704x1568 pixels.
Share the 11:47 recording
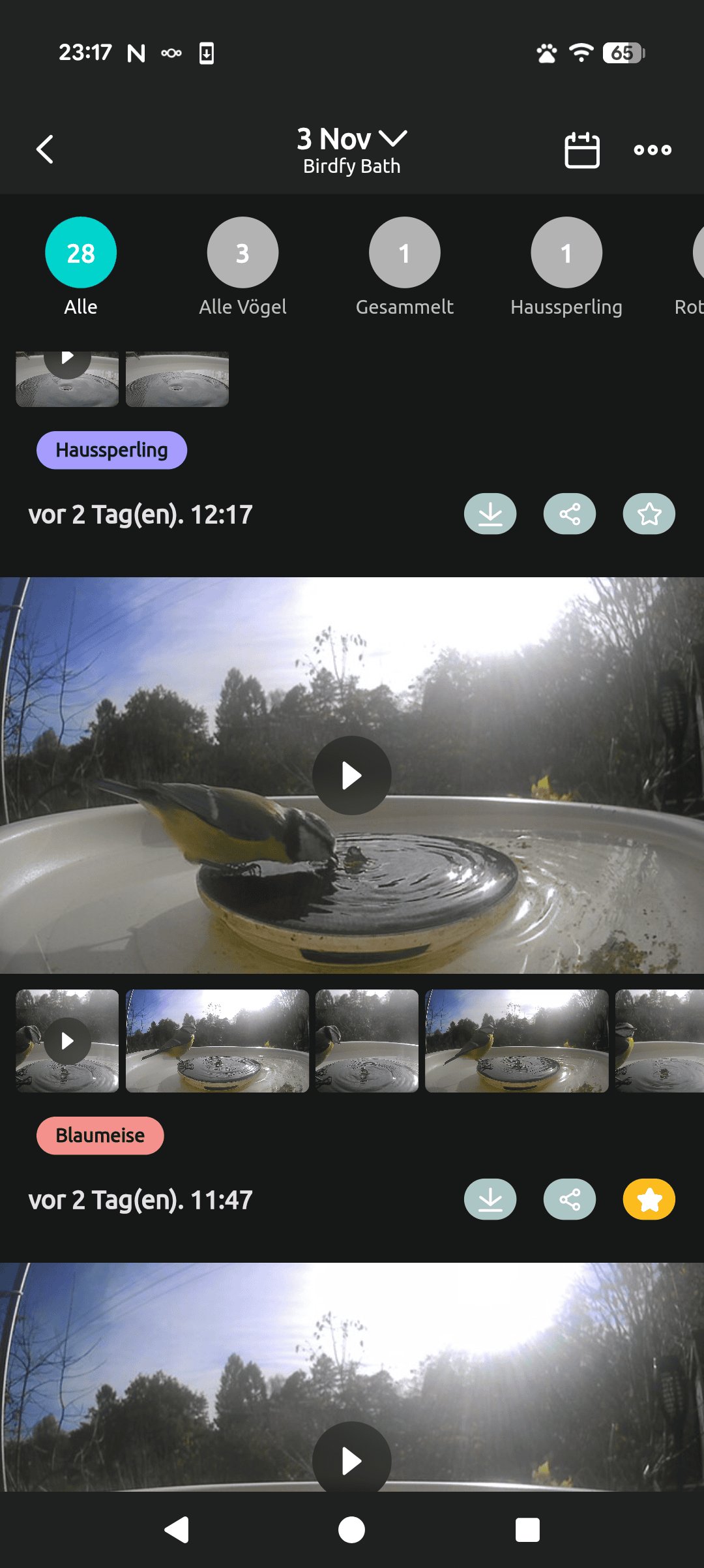tap(570, 1199)
